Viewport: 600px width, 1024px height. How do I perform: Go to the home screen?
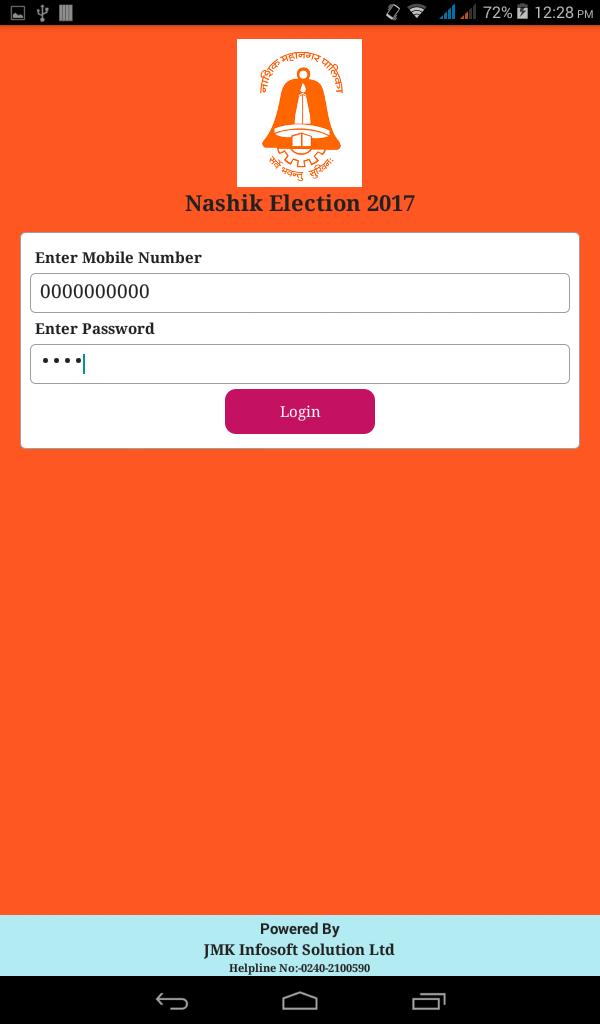point(300,1000)
